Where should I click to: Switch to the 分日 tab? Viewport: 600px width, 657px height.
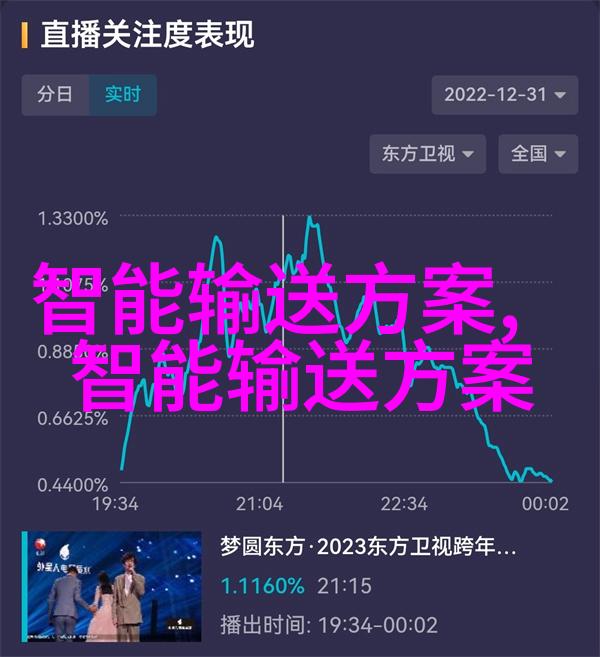point(55,95)
